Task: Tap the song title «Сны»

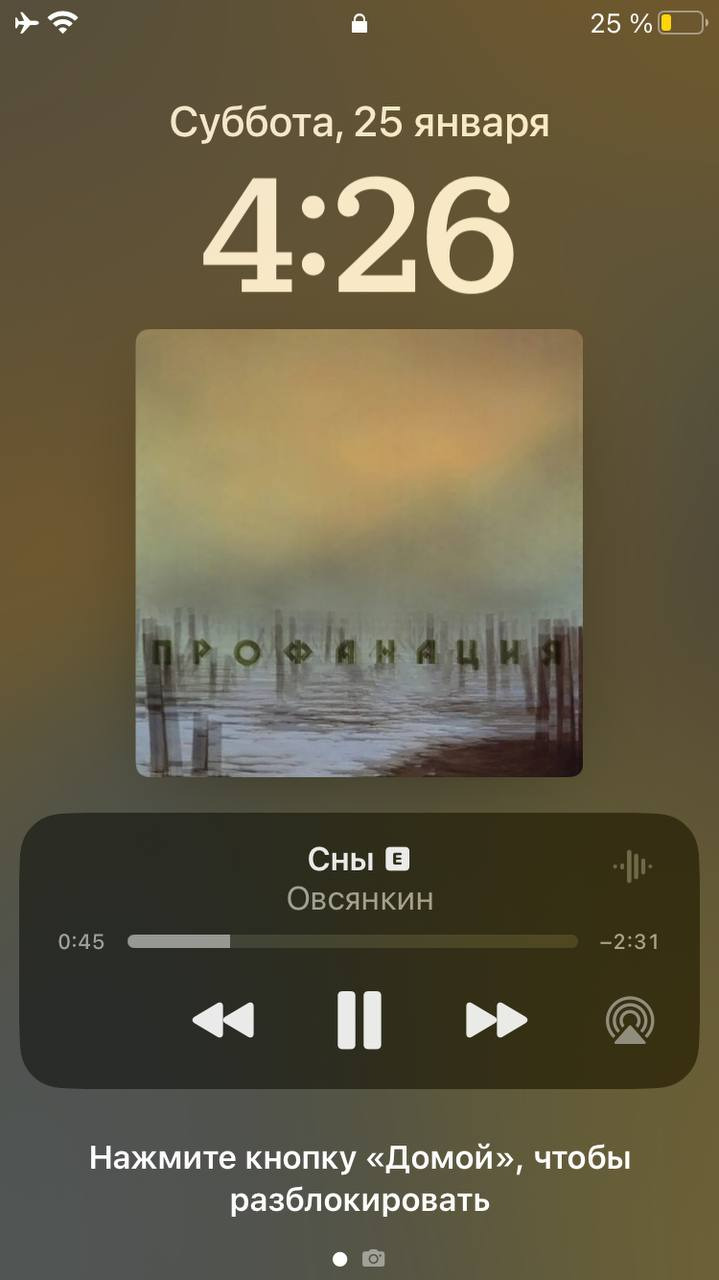Action: [341, 860]
